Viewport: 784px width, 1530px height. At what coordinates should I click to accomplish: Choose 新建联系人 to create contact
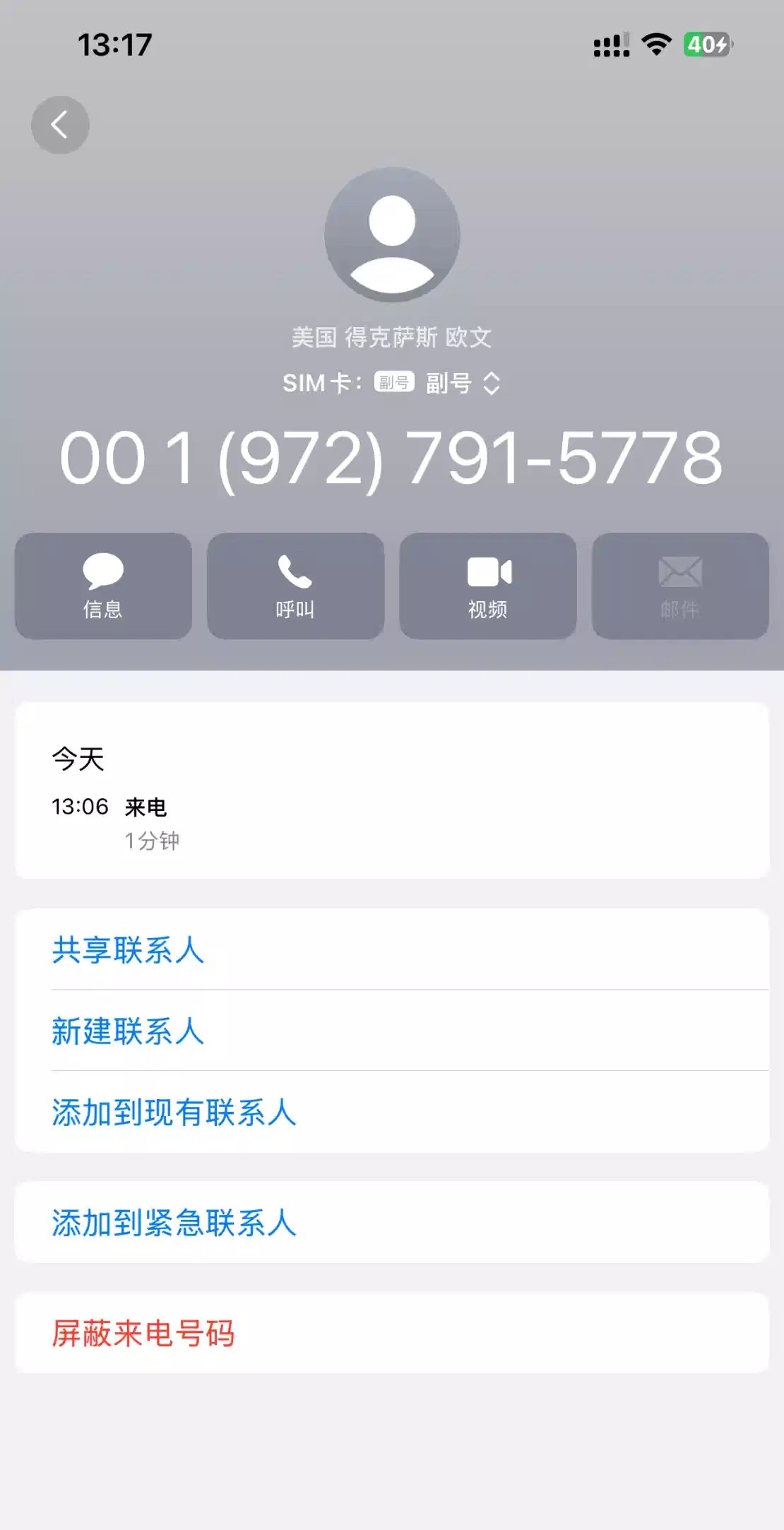pos(128,1031)
